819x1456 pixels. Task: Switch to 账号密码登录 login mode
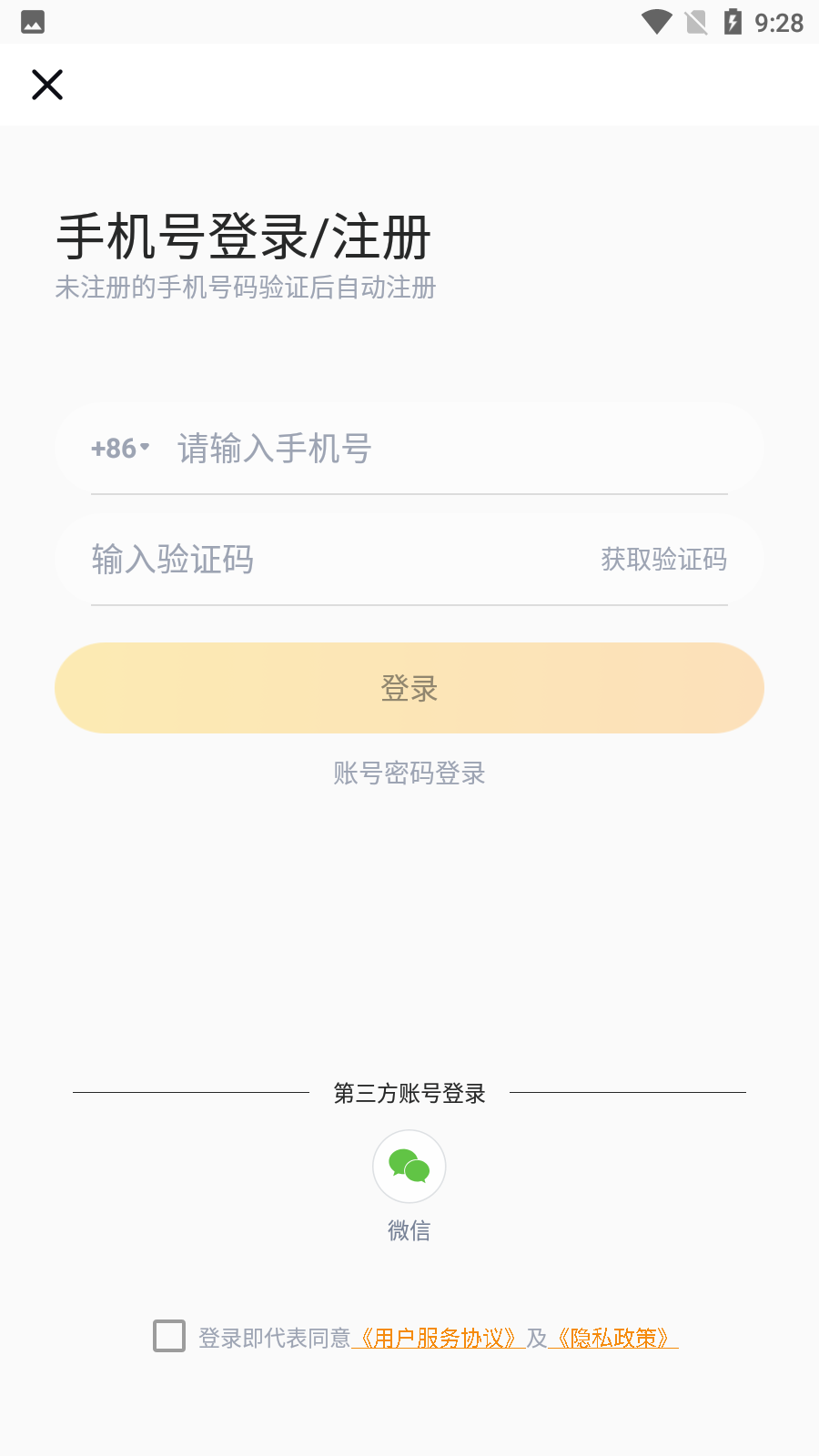[x=409, y=773]
